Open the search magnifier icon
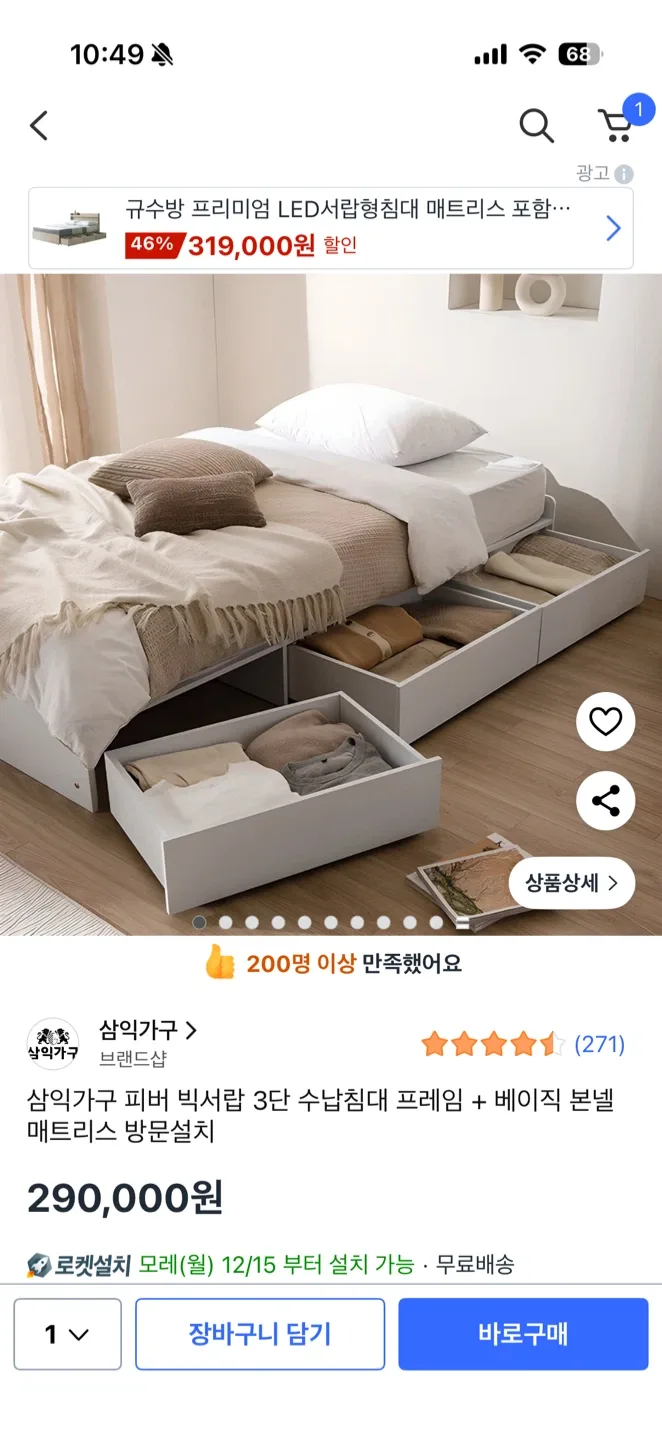 coord(536,126)
